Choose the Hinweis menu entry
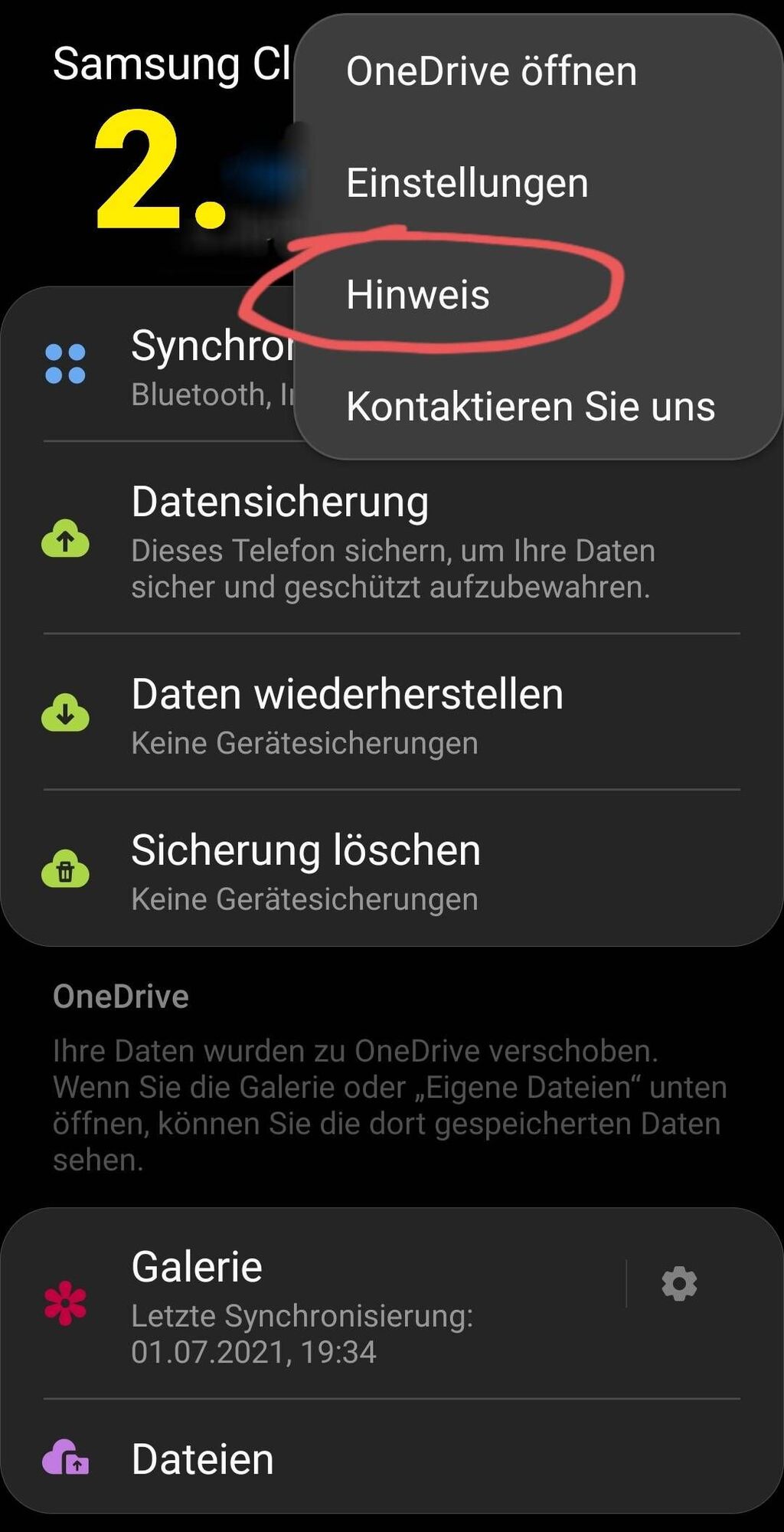This screenshot has height=1532, width=784. coord(418,295)
